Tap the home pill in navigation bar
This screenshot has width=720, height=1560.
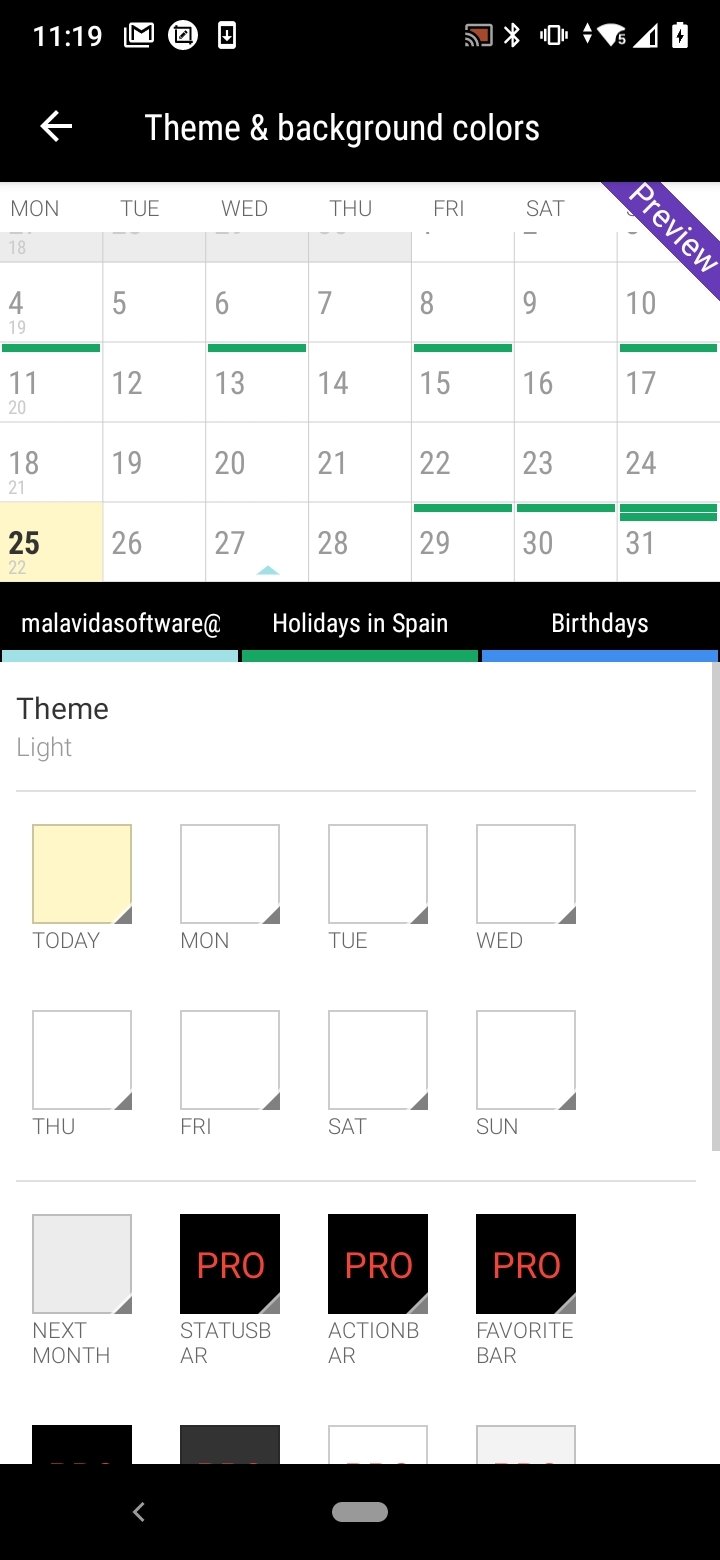360,1512
